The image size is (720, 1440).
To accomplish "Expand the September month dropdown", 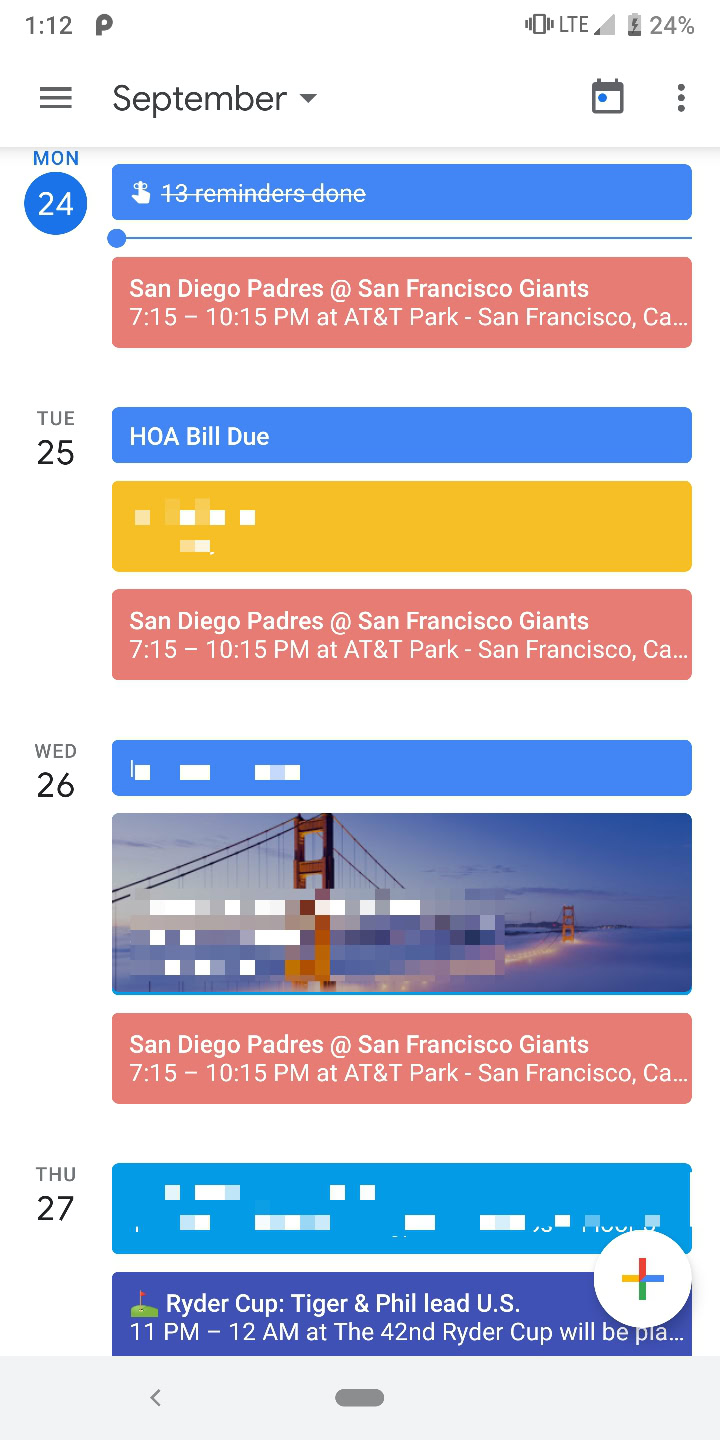I will 214,98.
